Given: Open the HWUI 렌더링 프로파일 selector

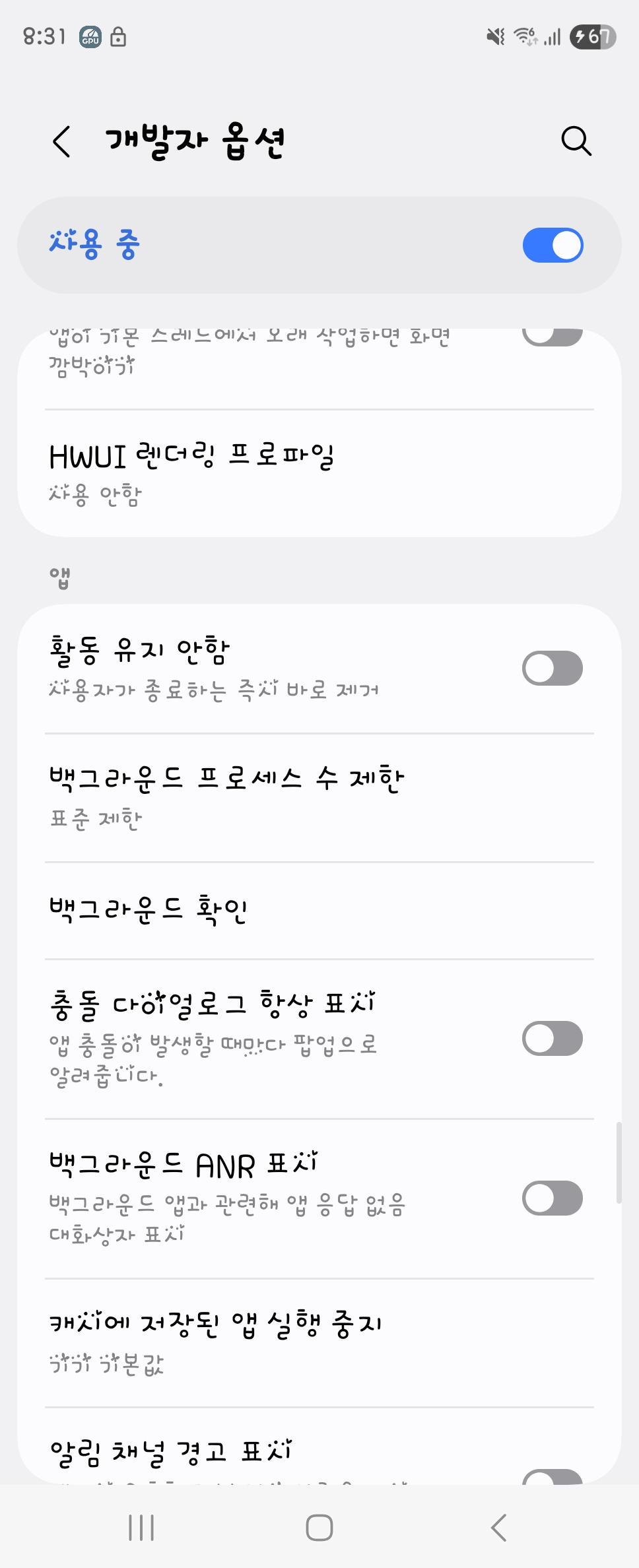Looking at the screenshot, I should coord(319,469).
